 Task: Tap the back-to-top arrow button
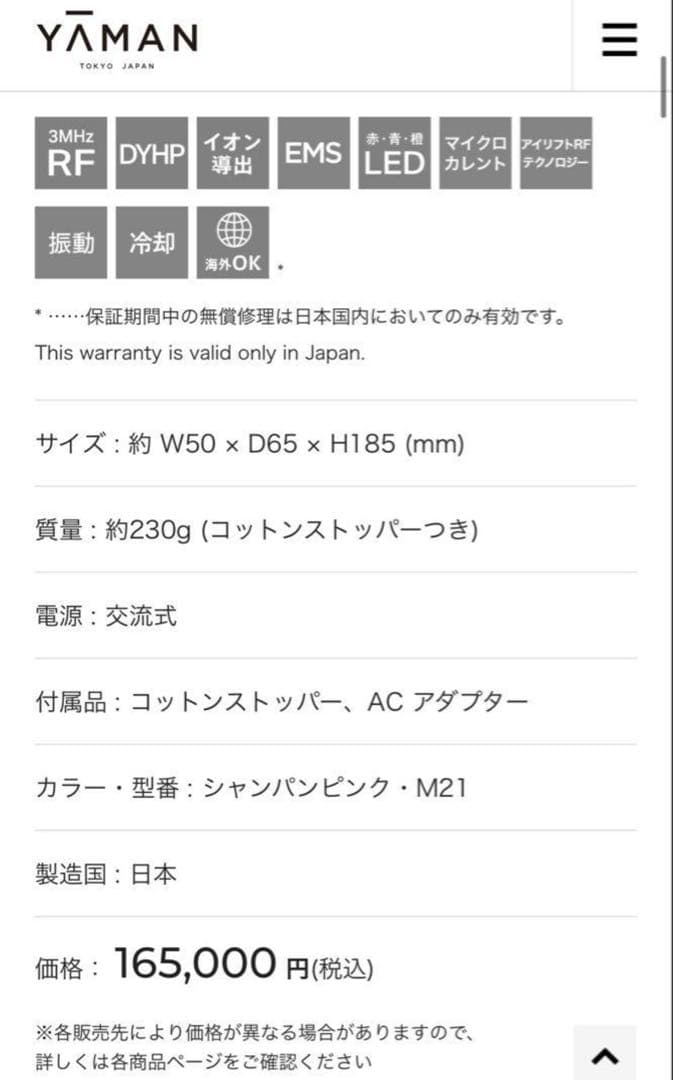[605, 1055]
